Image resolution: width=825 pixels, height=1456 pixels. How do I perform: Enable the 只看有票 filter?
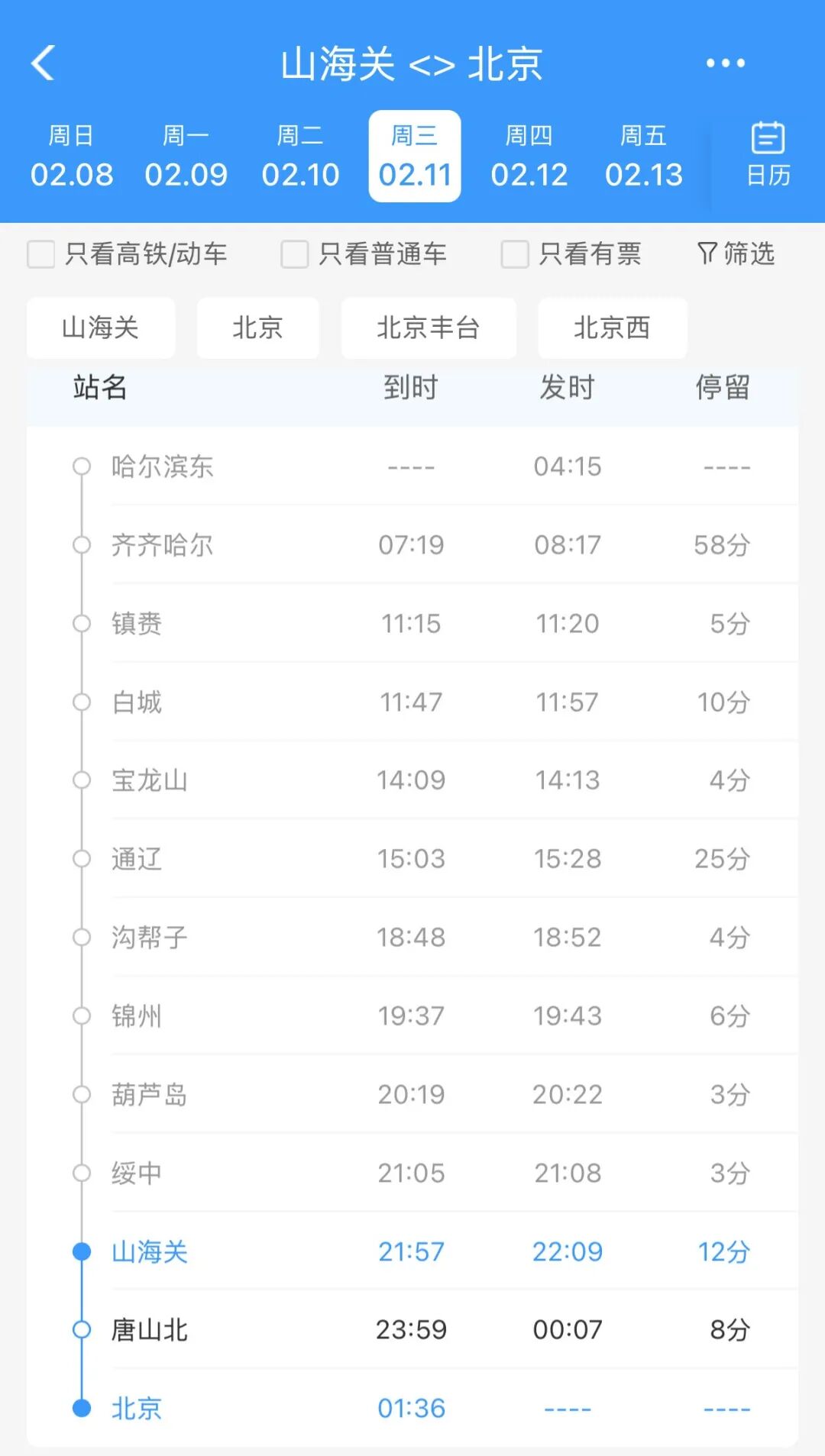click(x=513, y=254)
